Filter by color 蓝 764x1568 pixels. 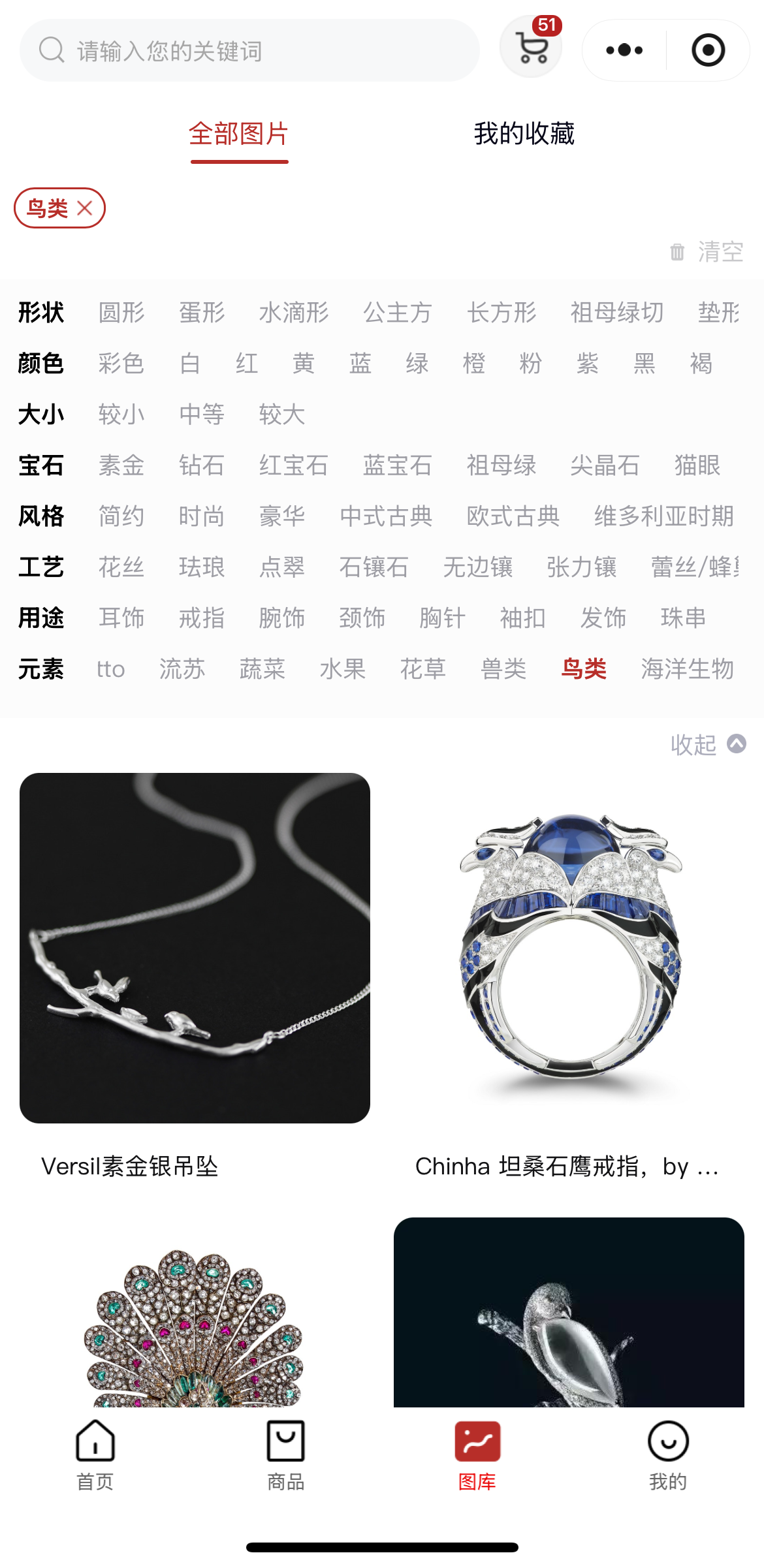click(360, 364)
